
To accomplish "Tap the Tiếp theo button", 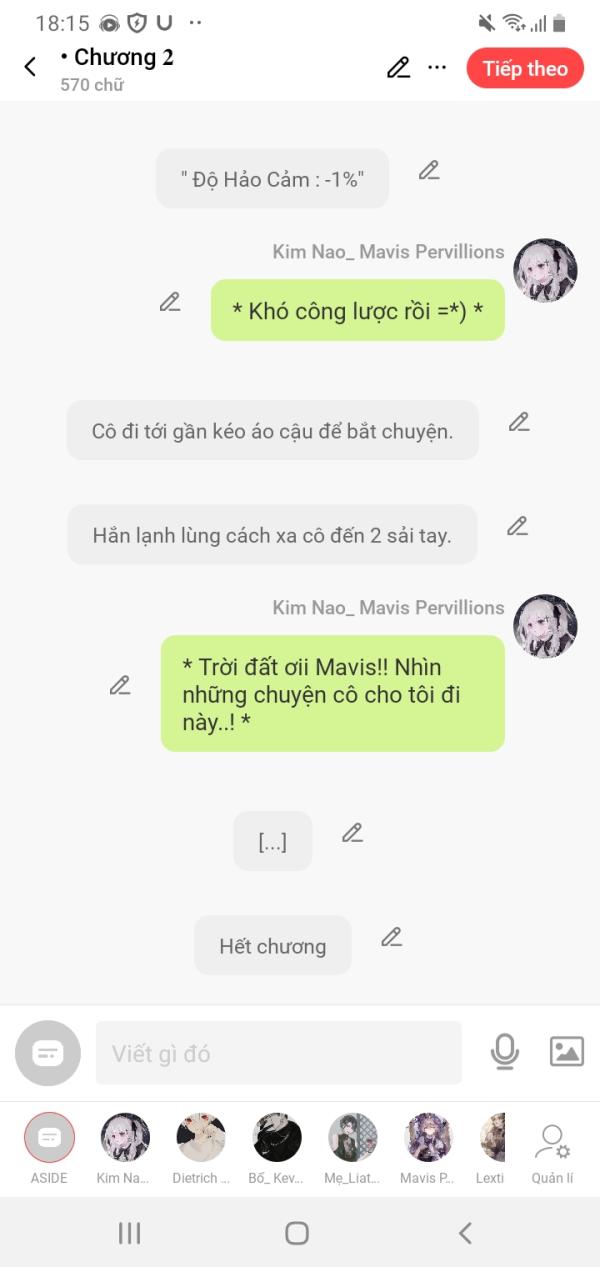I will (525, 68).
